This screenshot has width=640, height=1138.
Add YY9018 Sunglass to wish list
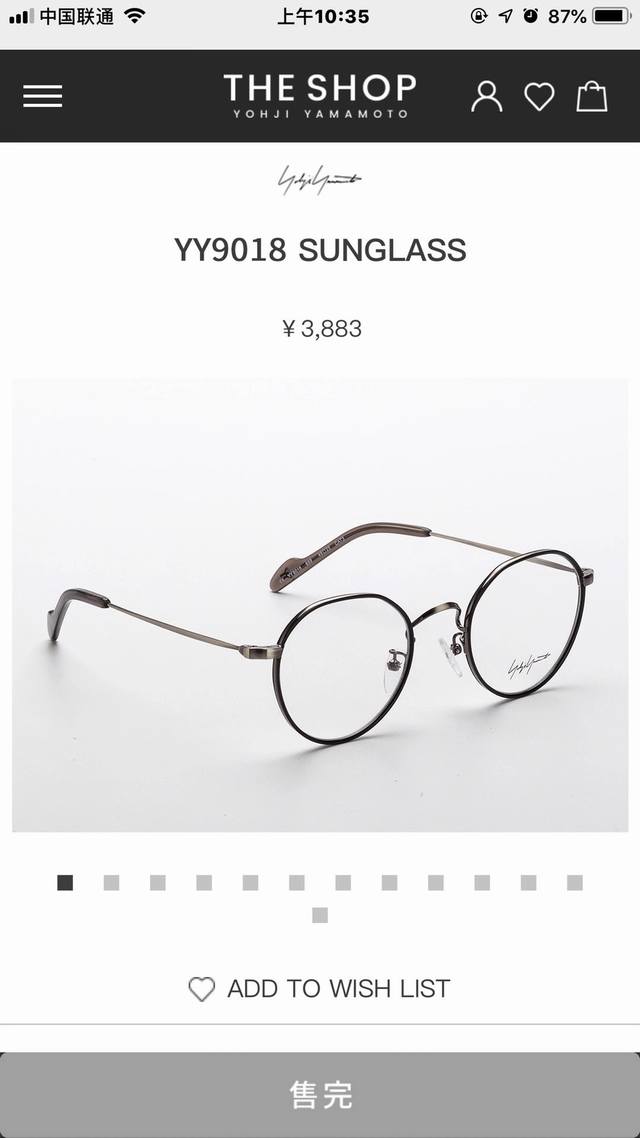[320, 988]
